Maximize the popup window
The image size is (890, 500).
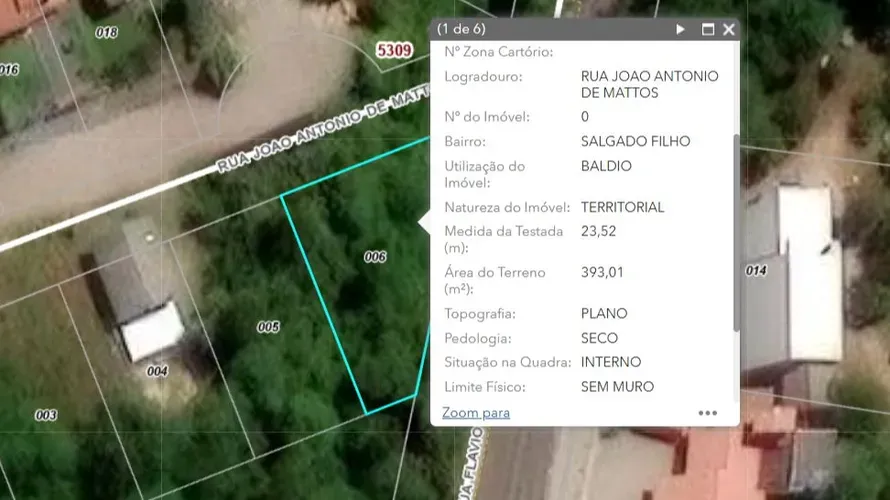708,30
